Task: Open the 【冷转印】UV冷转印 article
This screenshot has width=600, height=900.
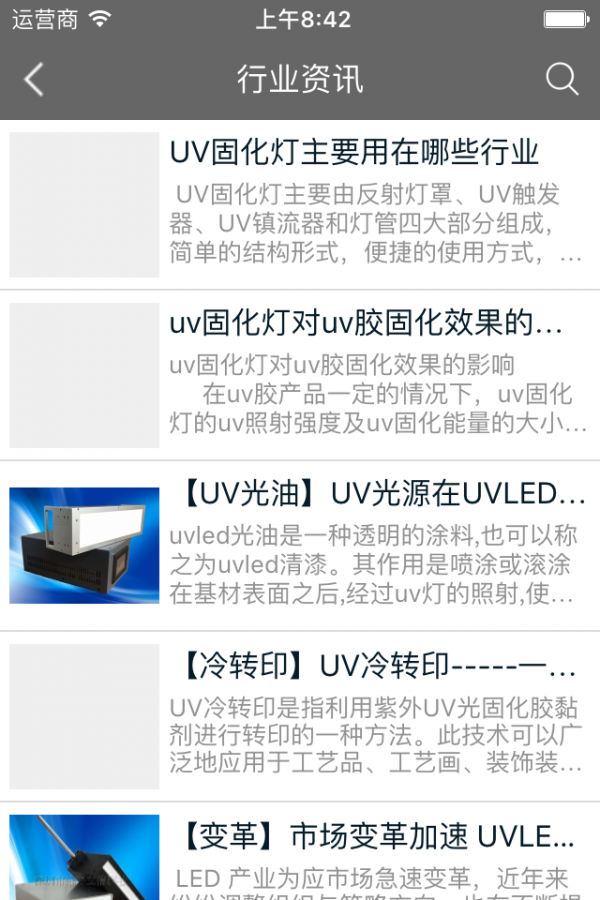Action: (x=378, y=665)
